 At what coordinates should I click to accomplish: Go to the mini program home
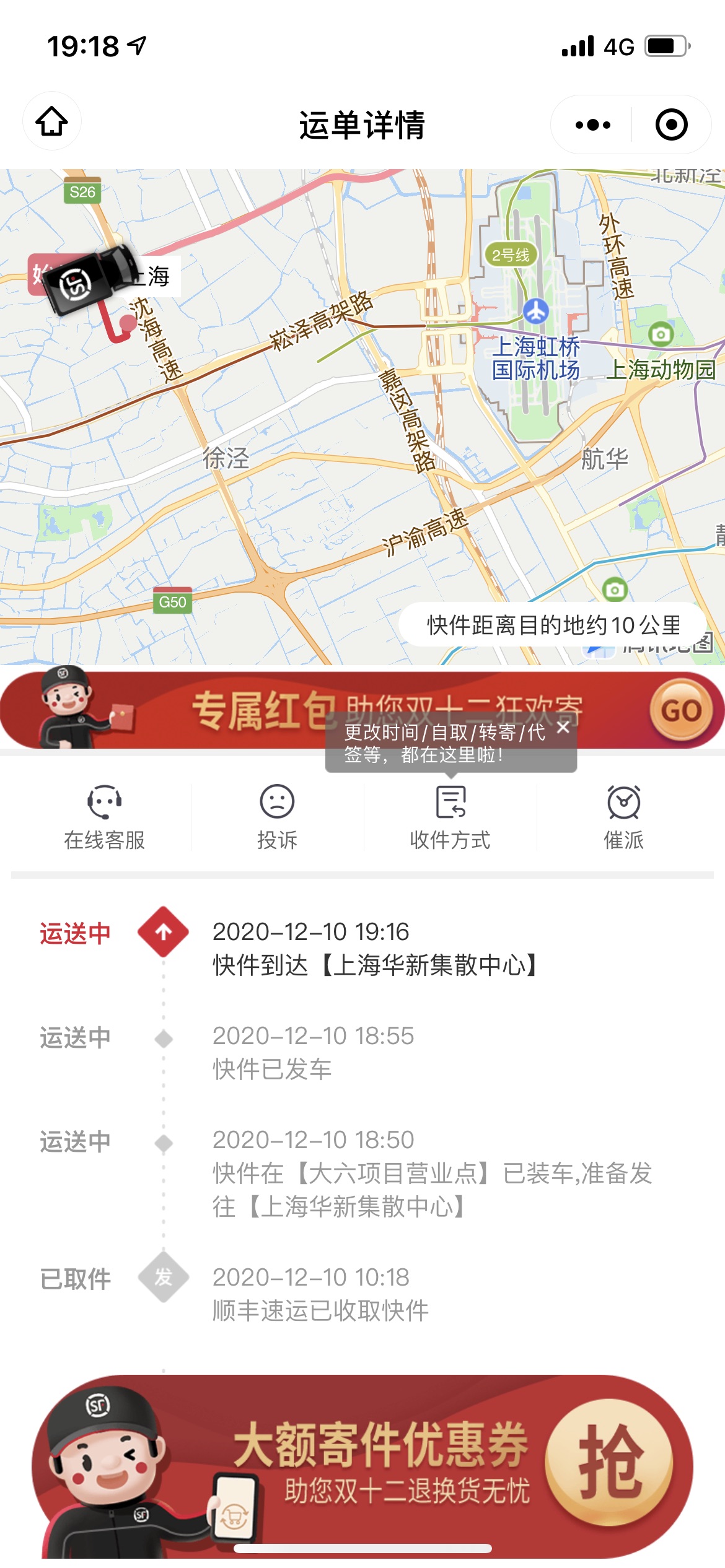pyautogui.click(x=51, y=121)
